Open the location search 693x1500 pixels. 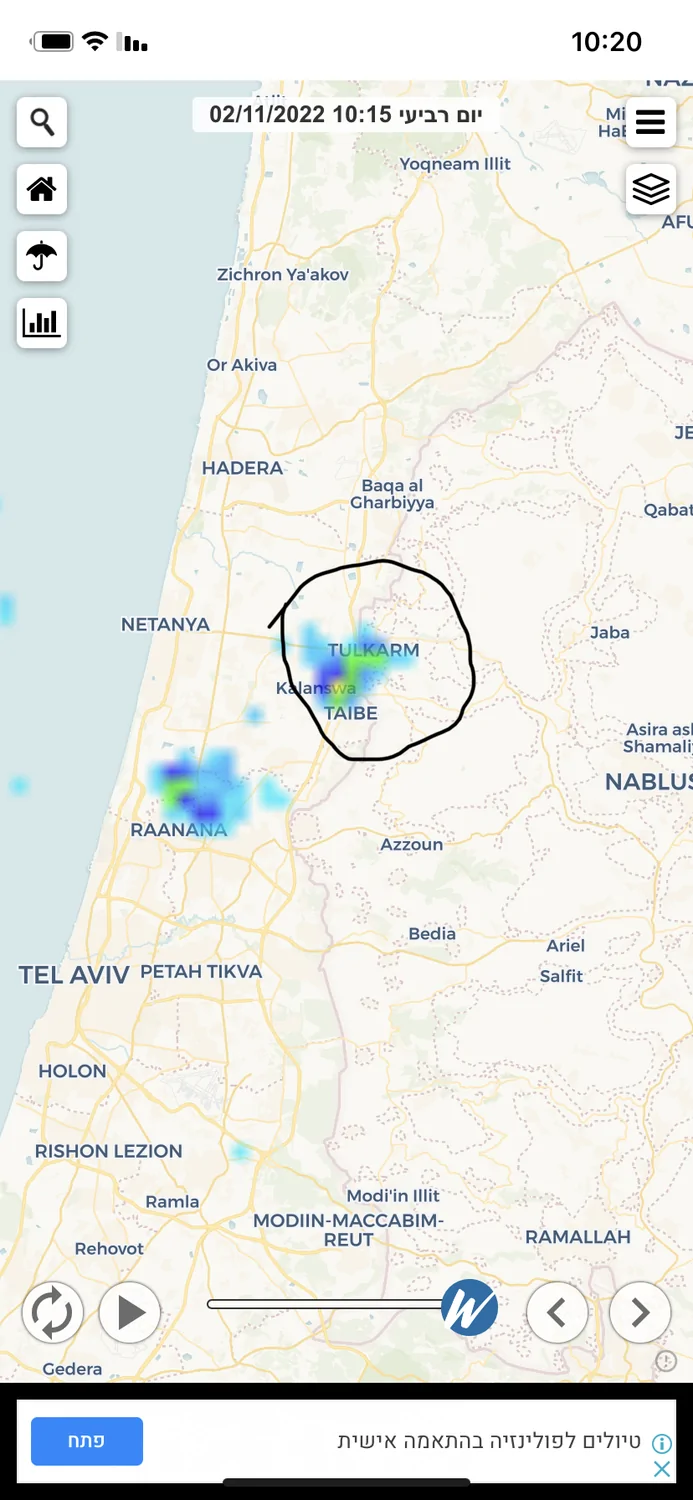coord(42,123)
